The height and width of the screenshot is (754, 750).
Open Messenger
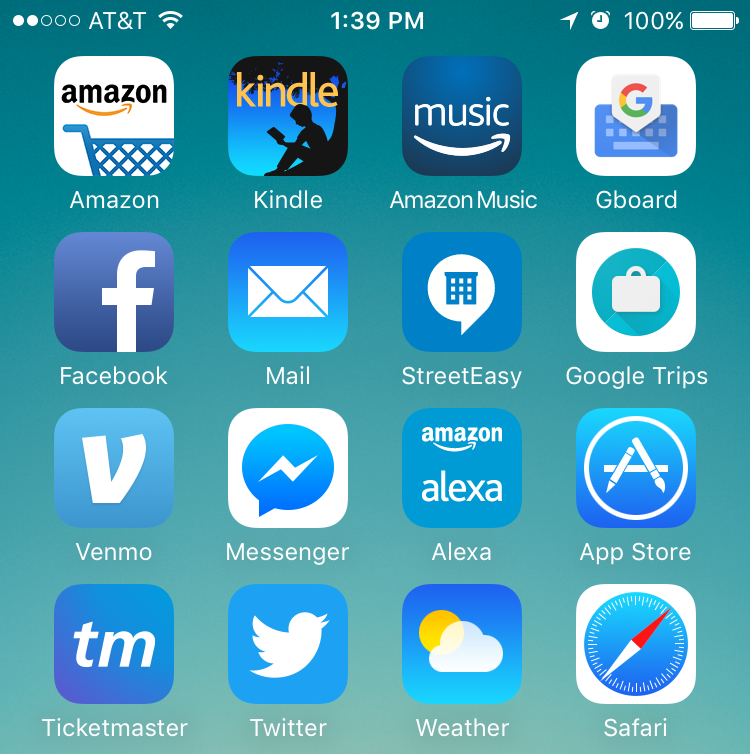coord(288,468)
